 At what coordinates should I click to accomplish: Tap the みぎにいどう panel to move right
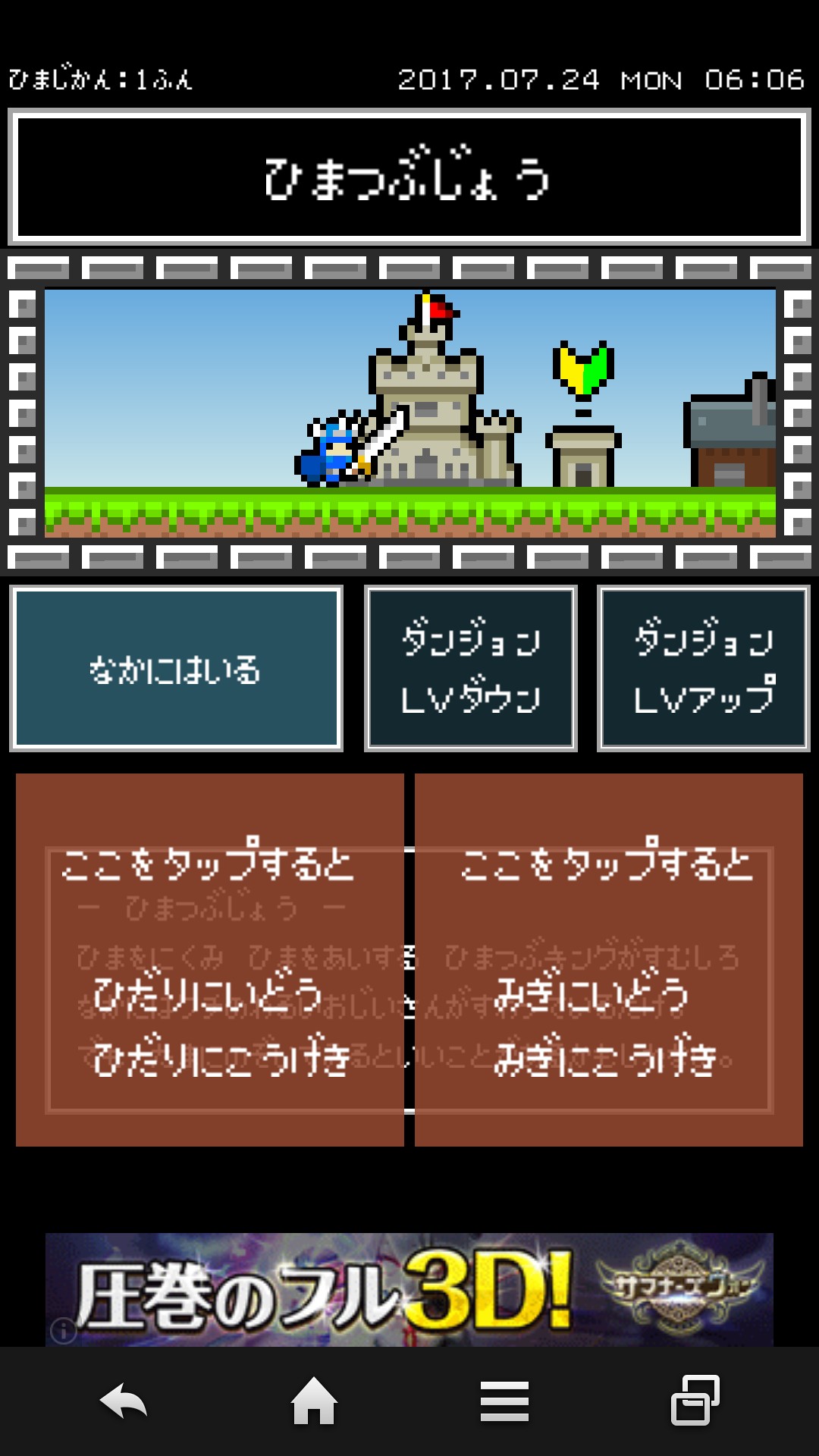coord(608,959)
